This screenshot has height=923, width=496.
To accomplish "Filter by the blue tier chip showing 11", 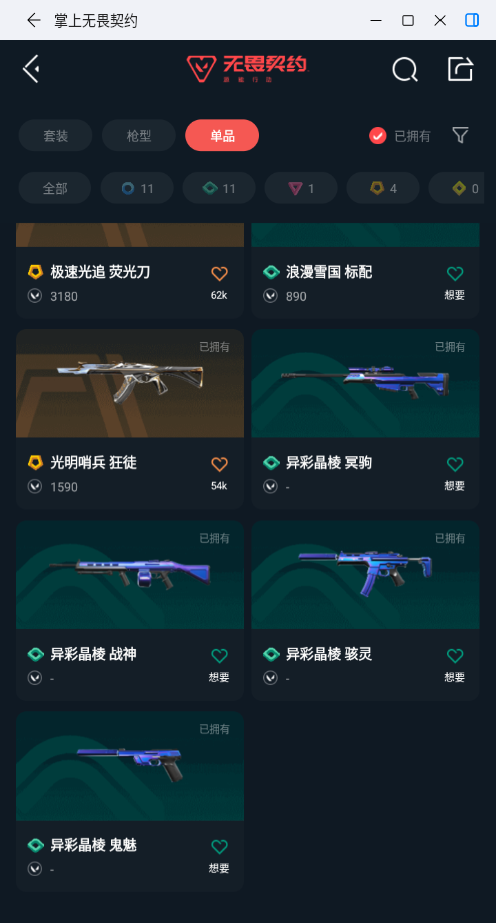I will tap(137, 188).
